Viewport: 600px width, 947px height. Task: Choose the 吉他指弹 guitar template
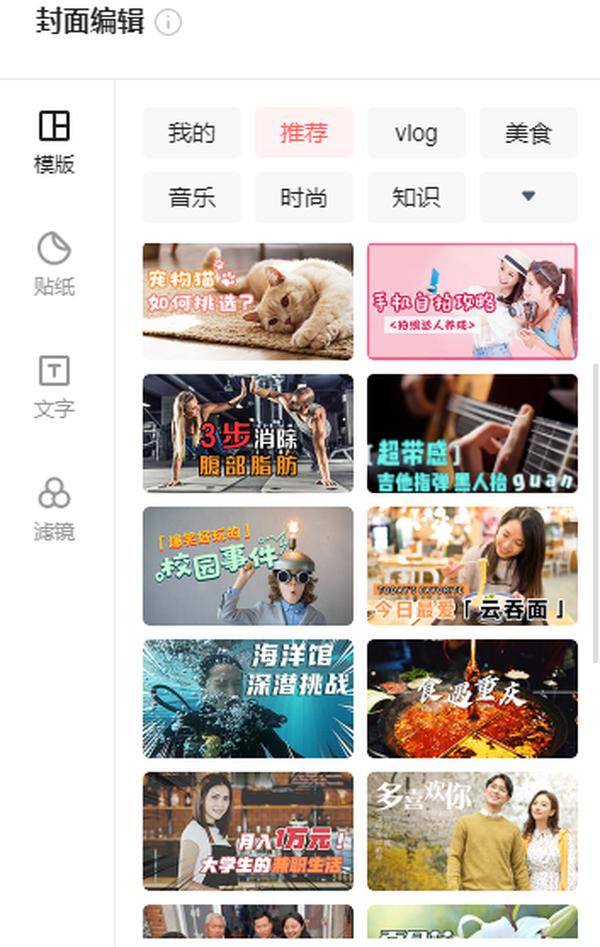click(472, 433)
